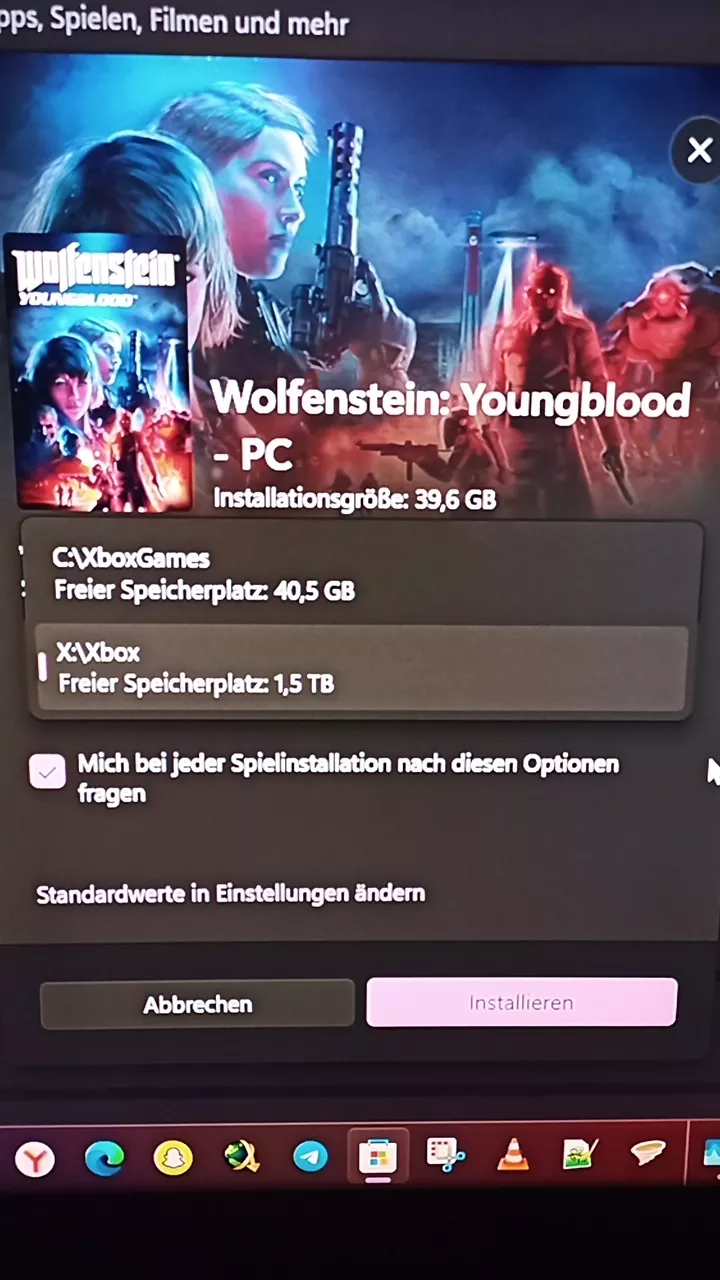Image resolution: width=720 pixels, height=1280 pixels.
Task: Open Microsoft Edge from the taskbar
Action: (x=104, y=1158)
